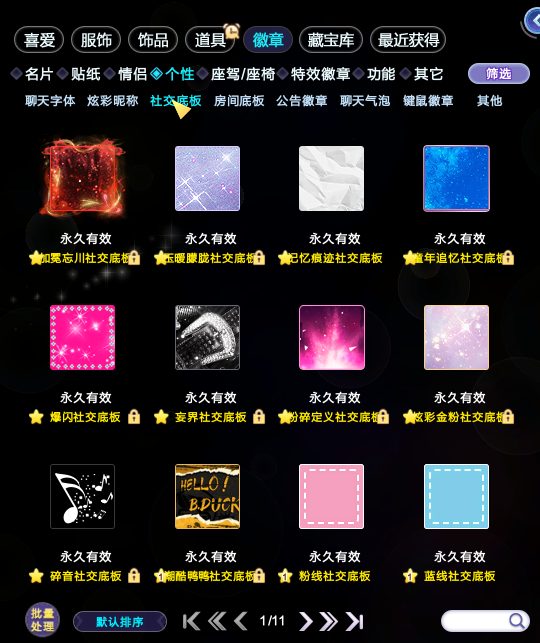The width and height of the screenshot is (540, 643).
Task: Open the 默认排序 sort dropdown
Action: tap(120, 622)
